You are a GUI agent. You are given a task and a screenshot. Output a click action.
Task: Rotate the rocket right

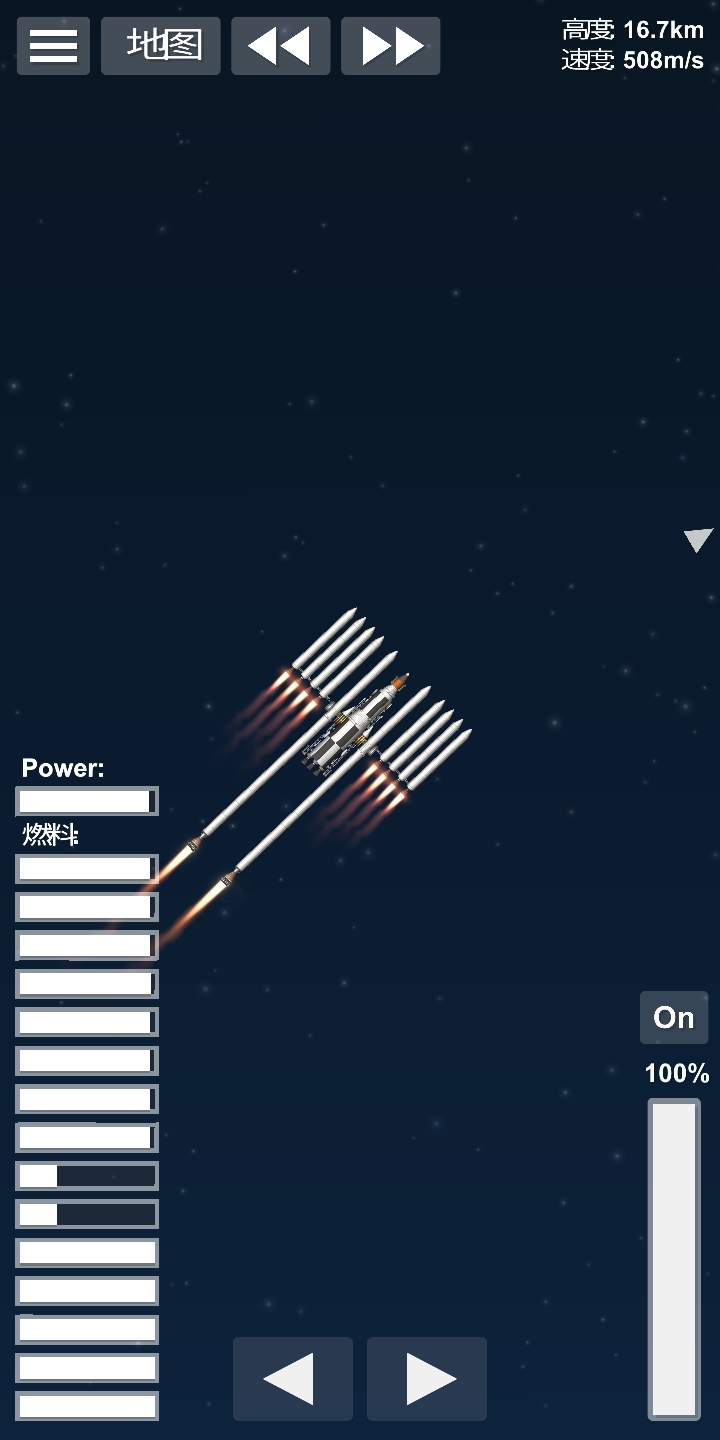click(x=427, y=1379)
